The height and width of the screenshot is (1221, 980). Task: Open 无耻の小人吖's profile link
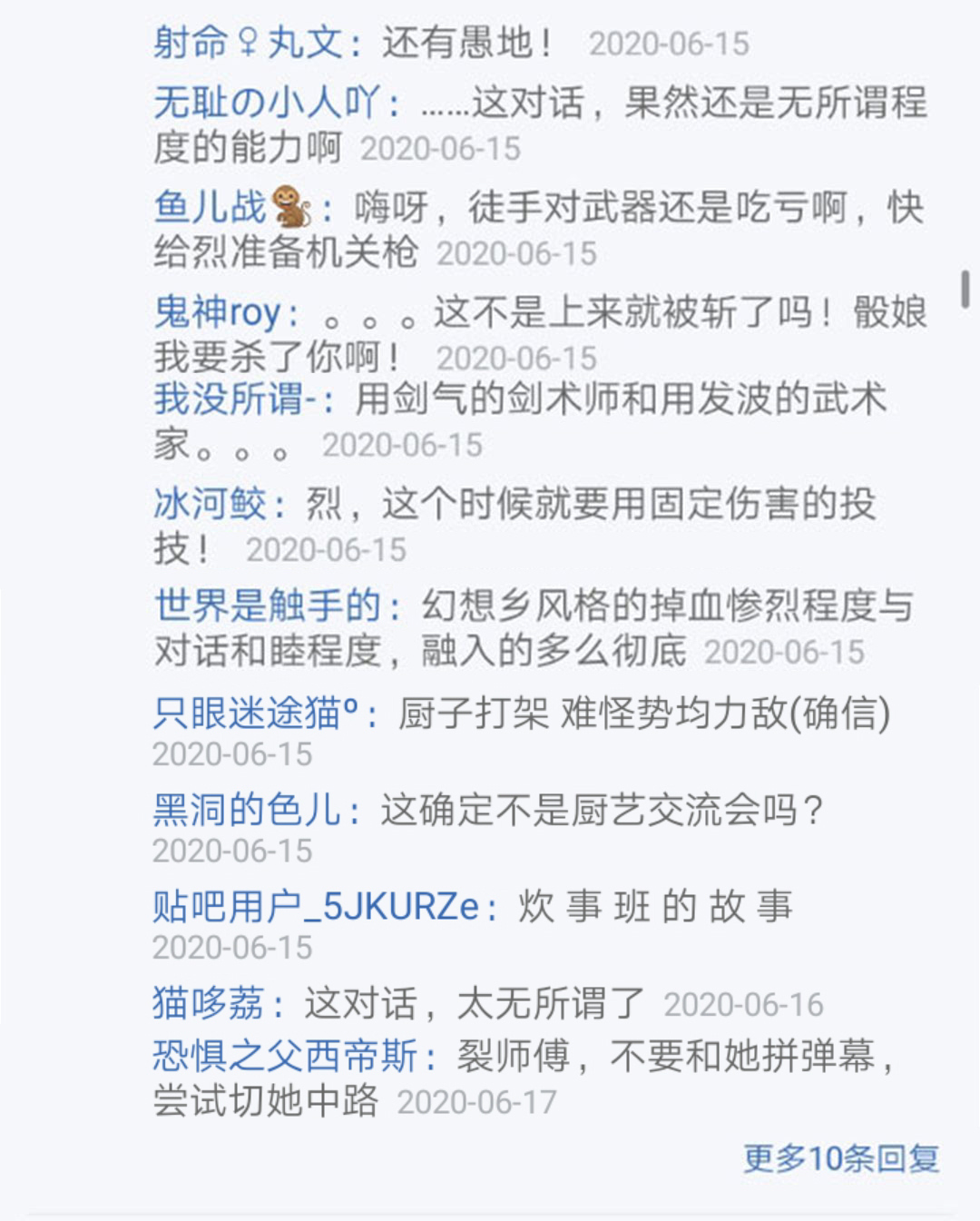coord(266,102)
